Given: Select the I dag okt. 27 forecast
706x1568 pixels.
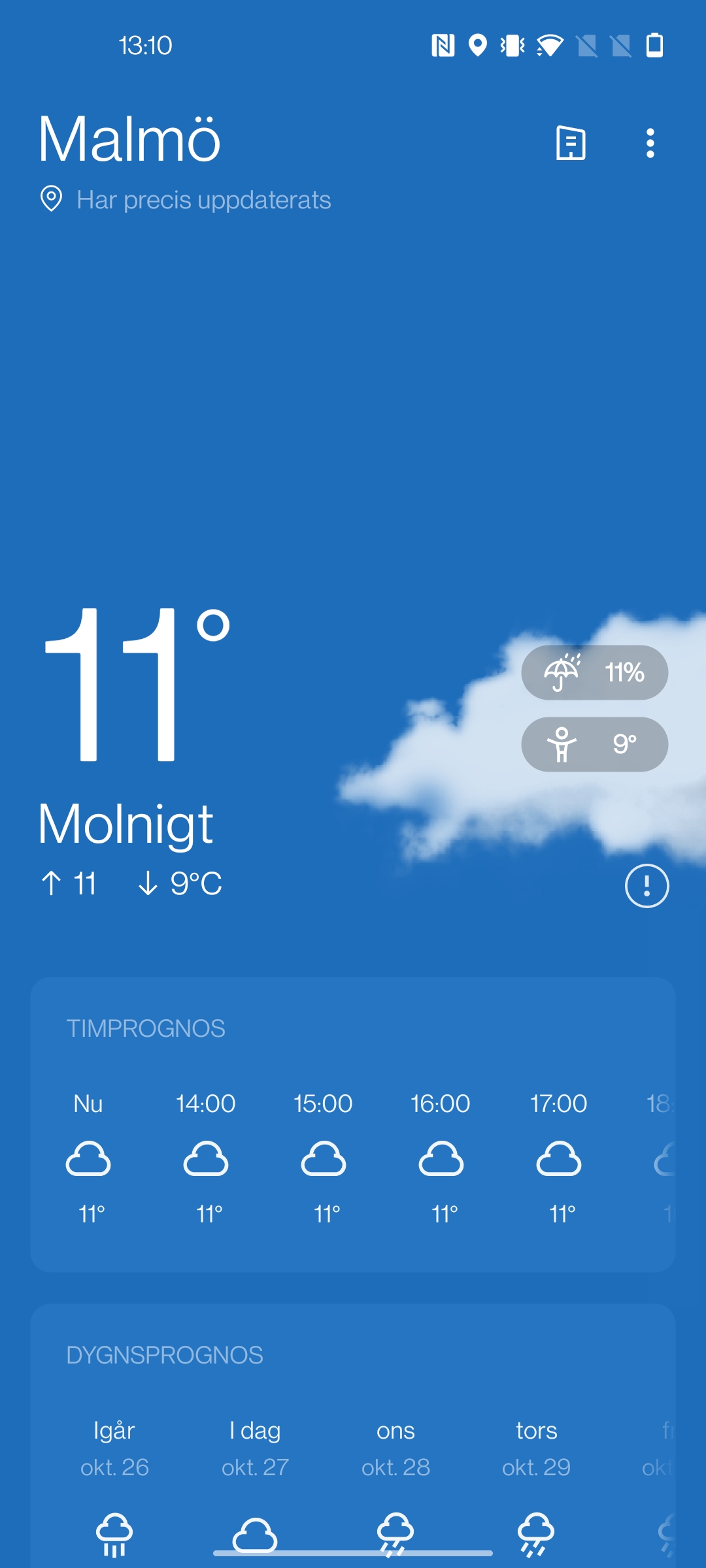Looking at the screenshot, I should [255, 1477].
